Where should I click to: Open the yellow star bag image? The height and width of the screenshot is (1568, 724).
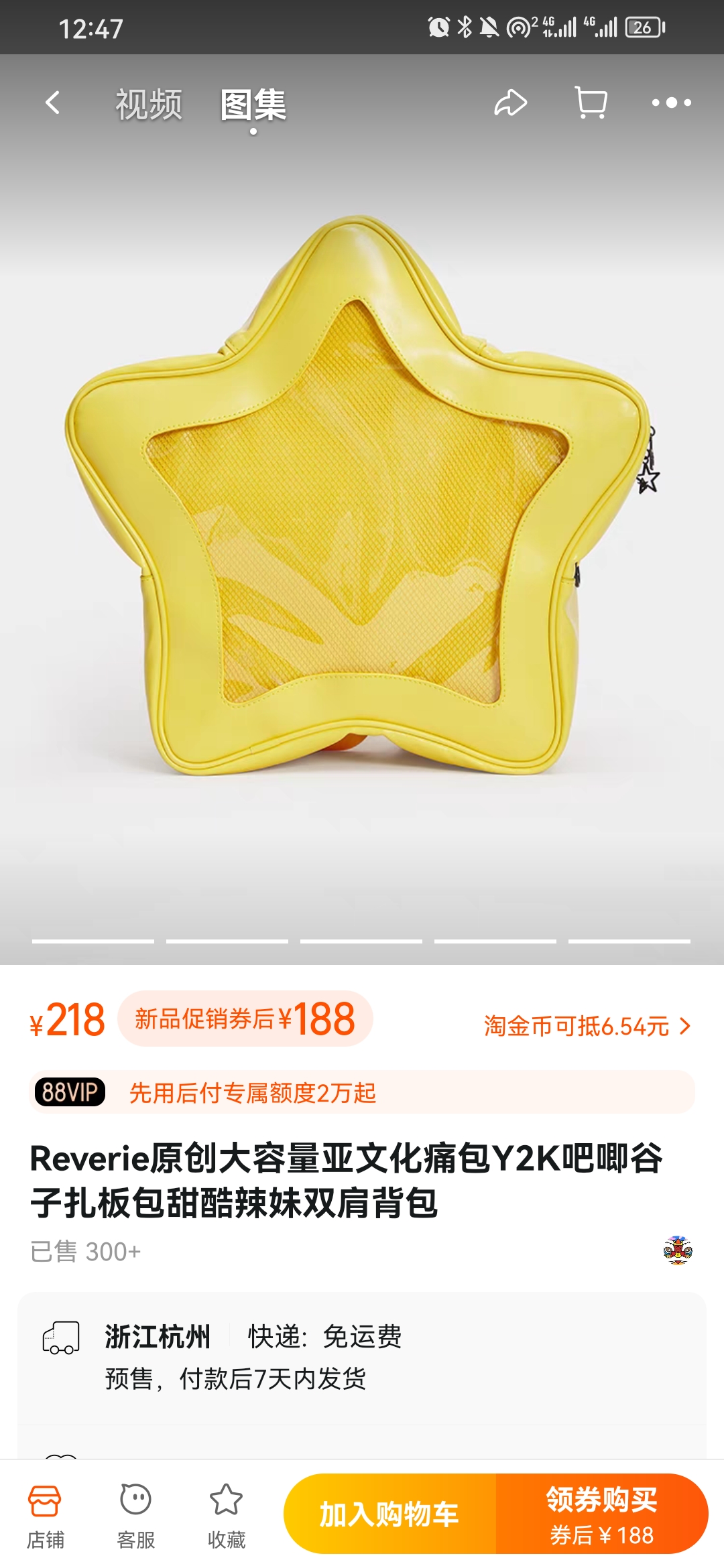tap(362, 509)
